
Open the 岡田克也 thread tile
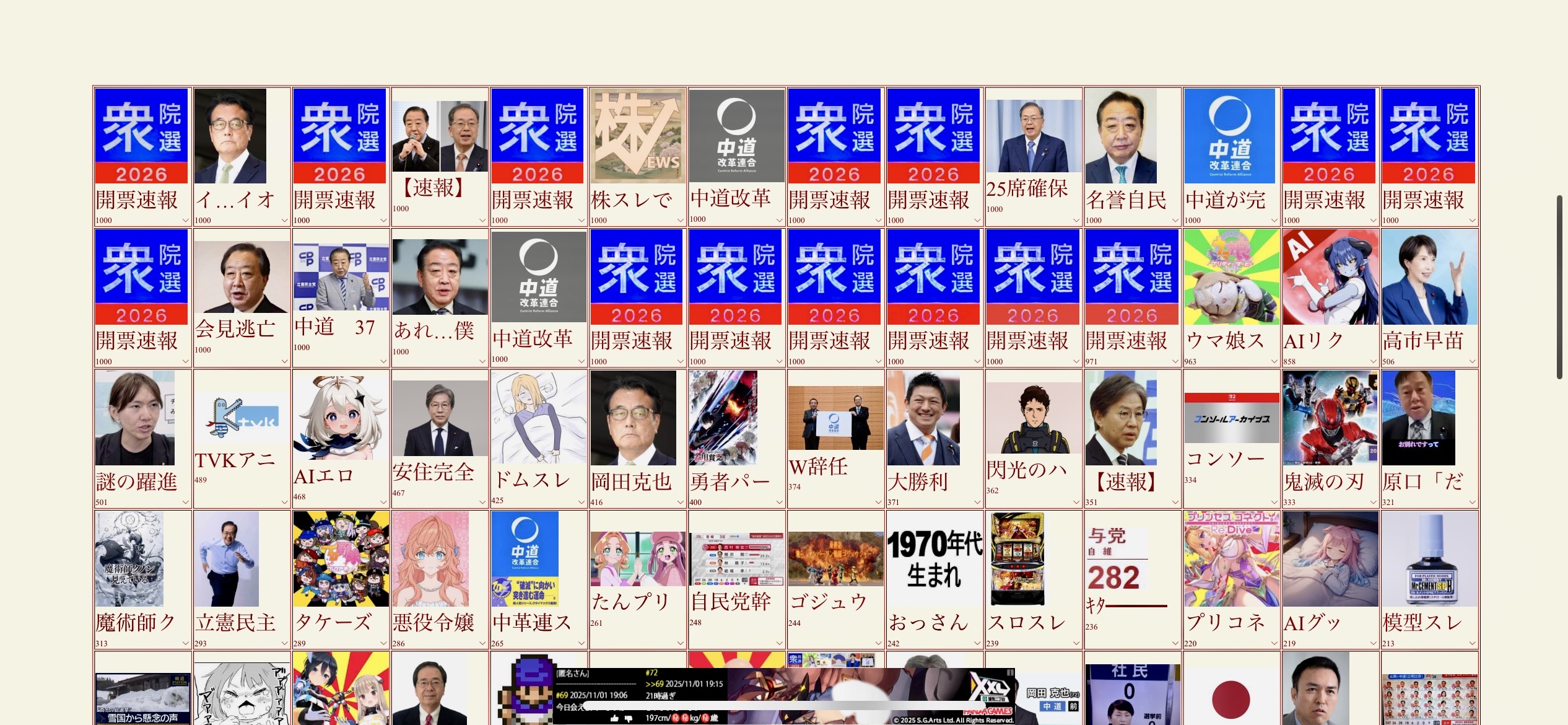pos(637,439)
